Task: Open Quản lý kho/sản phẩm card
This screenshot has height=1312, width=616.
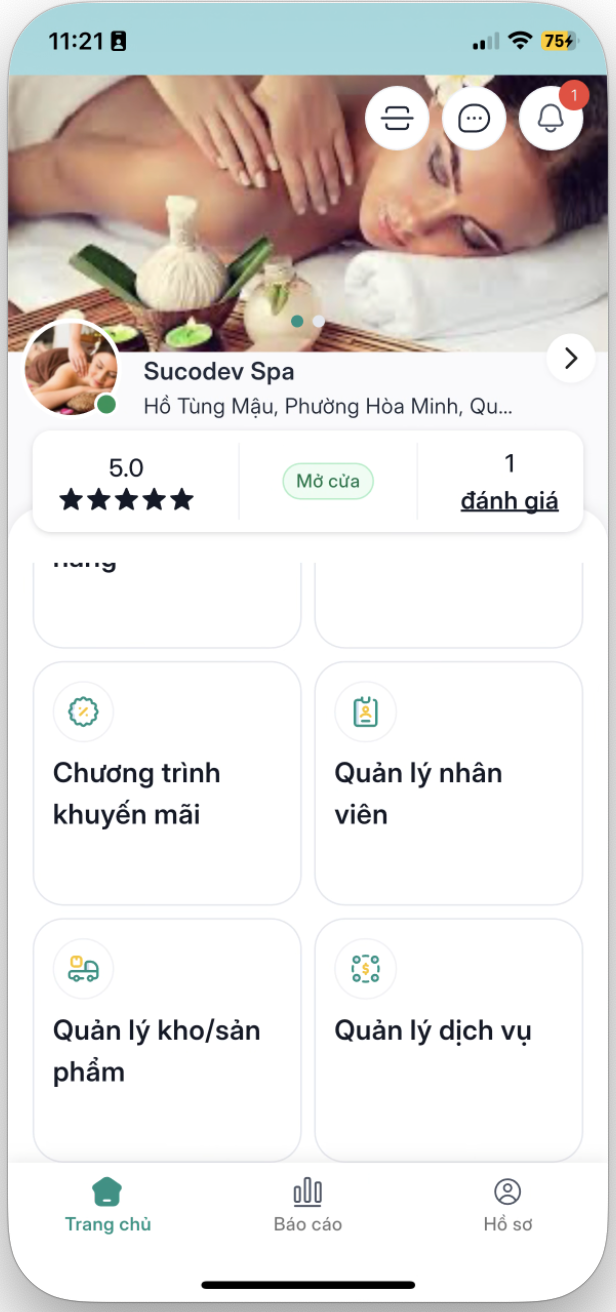Action: coord(167,1040)
